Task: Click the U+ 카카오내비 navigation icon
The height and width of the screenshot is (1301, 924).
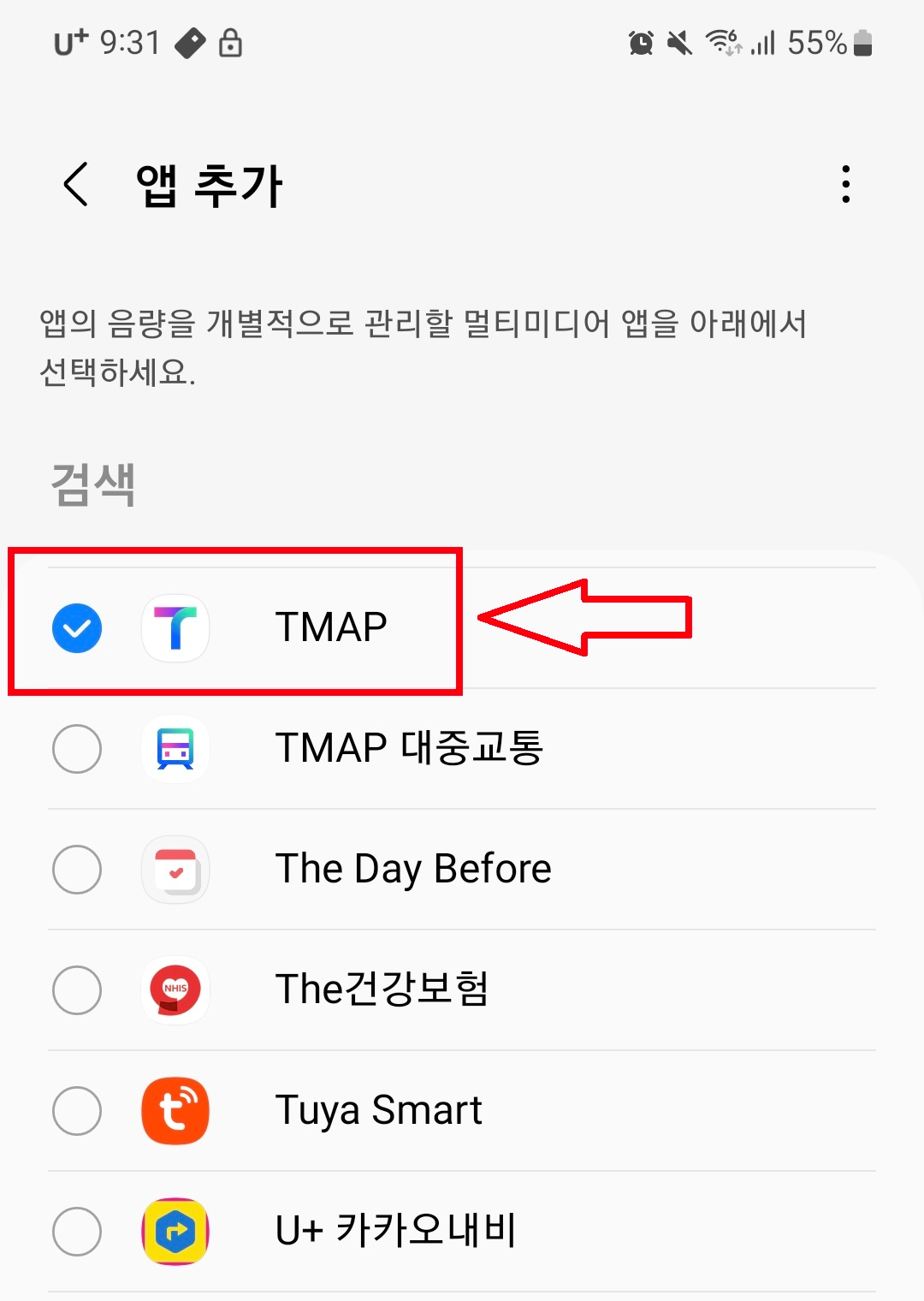Action: point(175,1231)
